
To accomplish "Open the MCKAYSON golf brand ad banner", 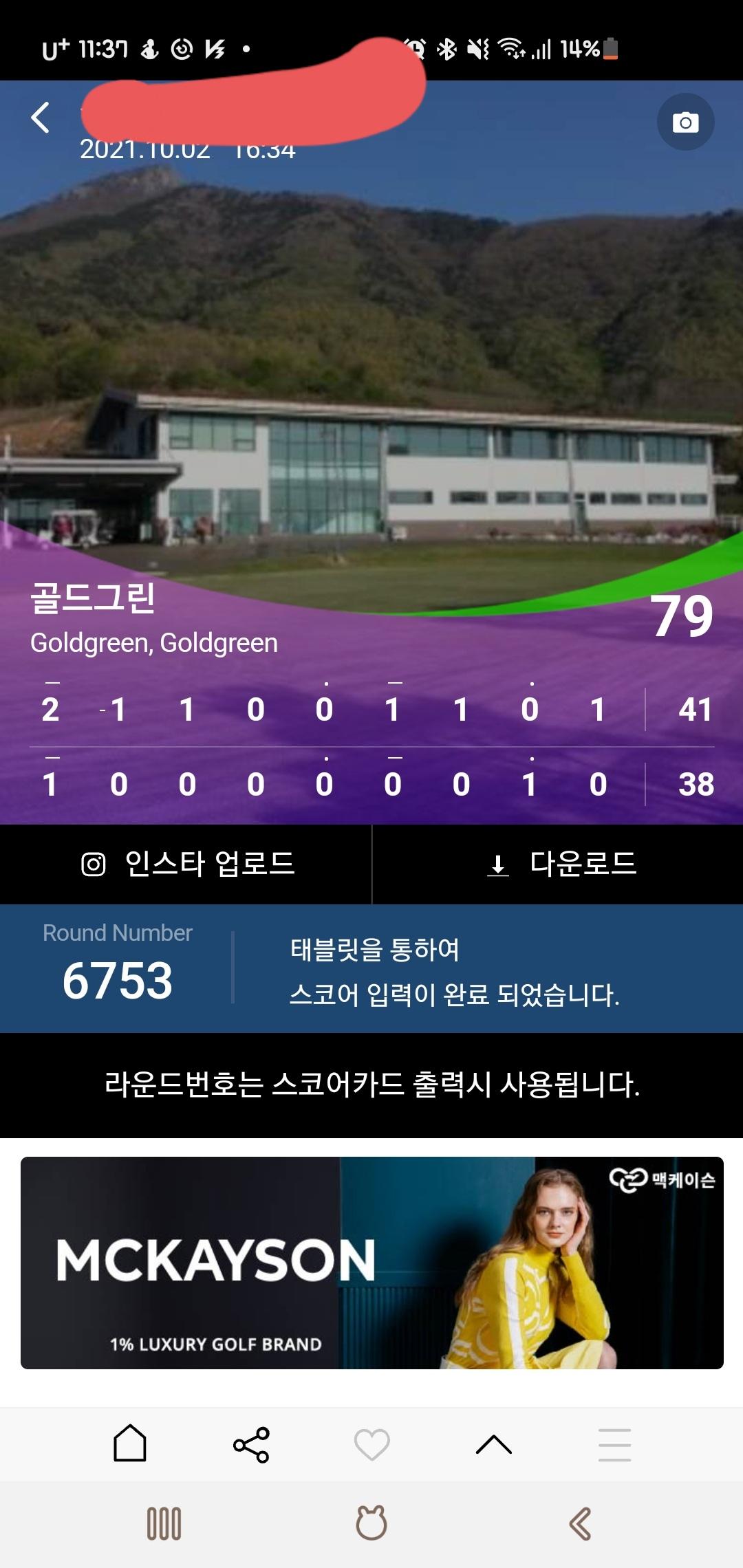I will tap(371, 1263).
